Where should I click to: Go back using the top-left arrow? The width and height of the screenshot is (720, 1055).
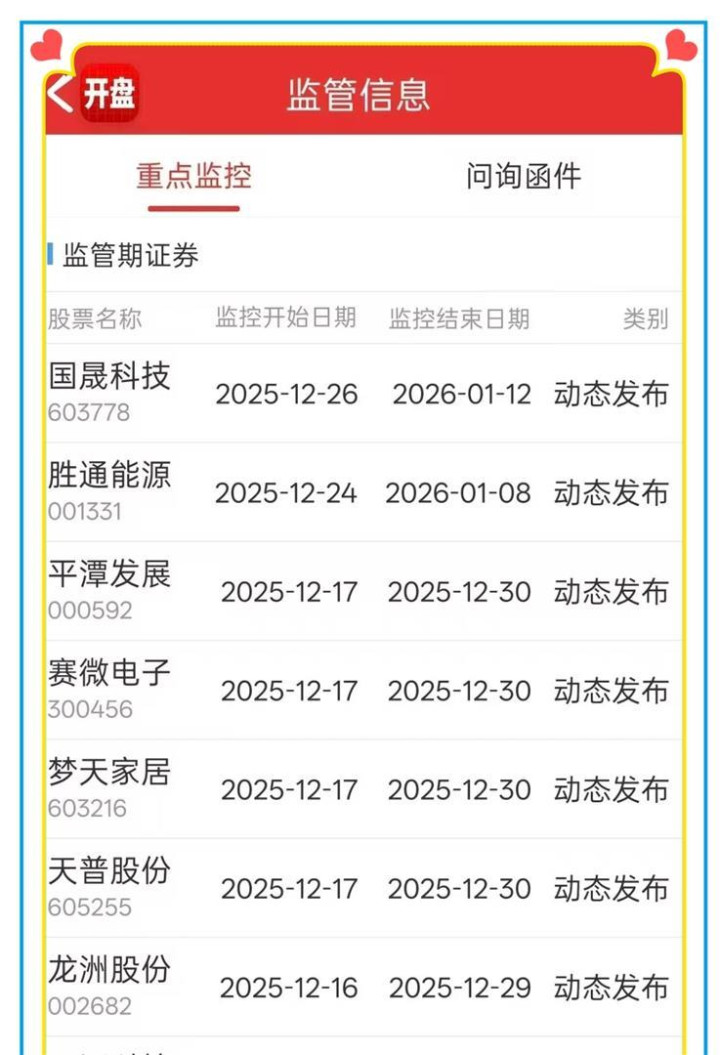(x=61, y=94)
